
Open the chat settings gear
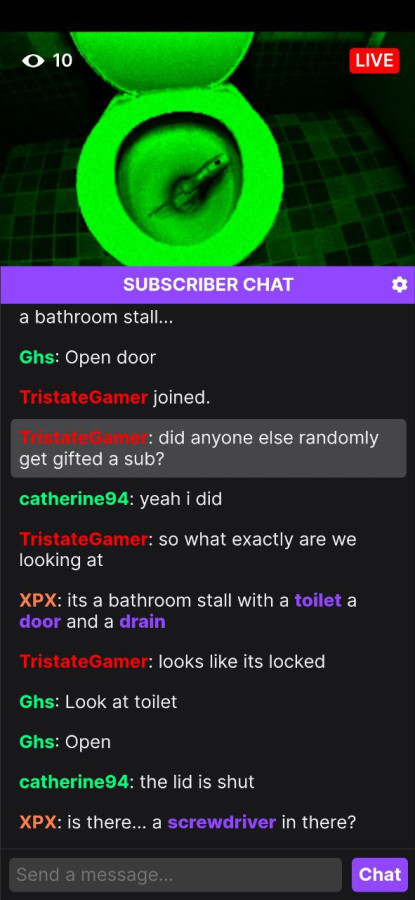[399, 285]
